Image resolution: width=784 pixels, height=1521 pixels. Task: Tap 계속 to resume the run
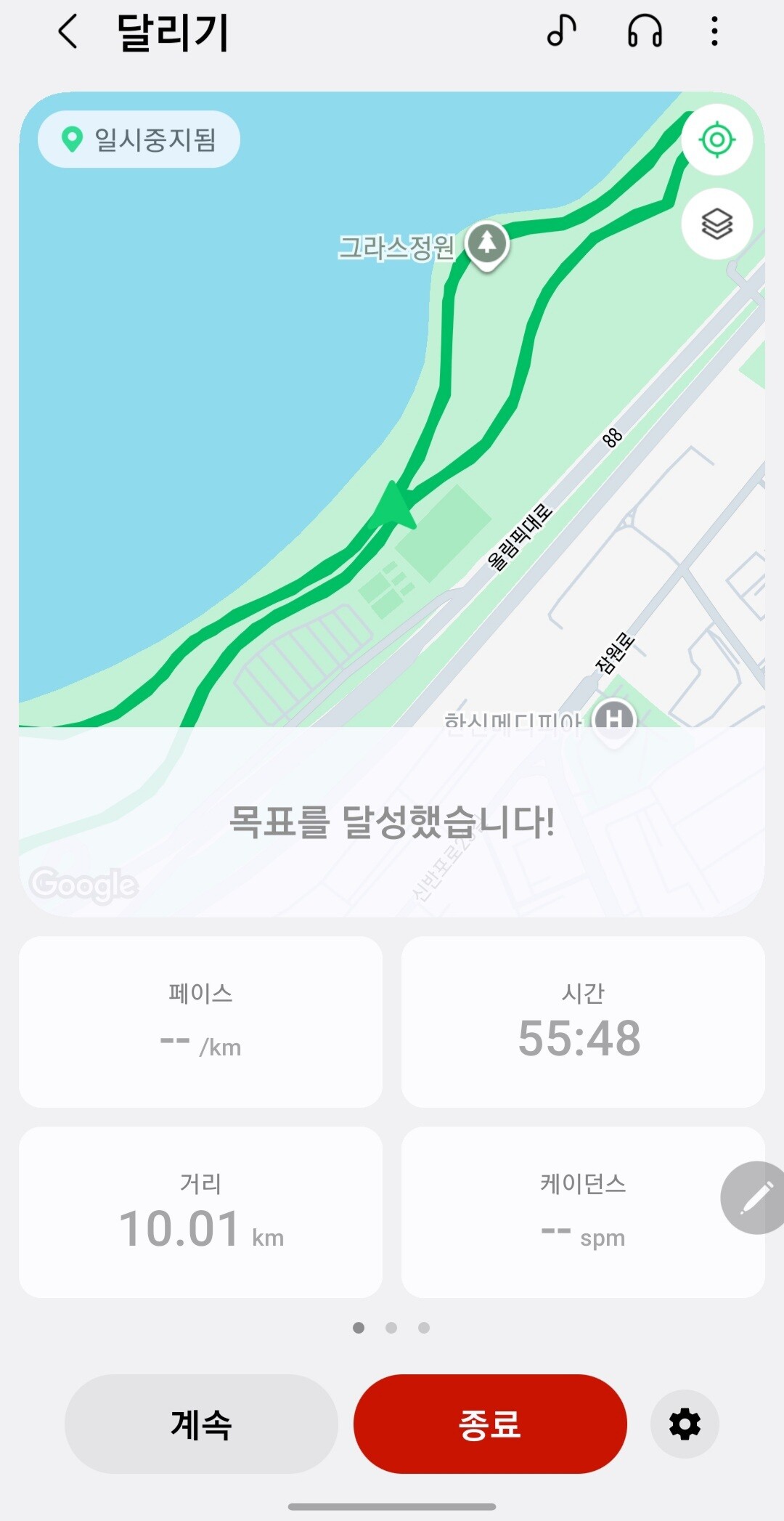coord(201,1424)
